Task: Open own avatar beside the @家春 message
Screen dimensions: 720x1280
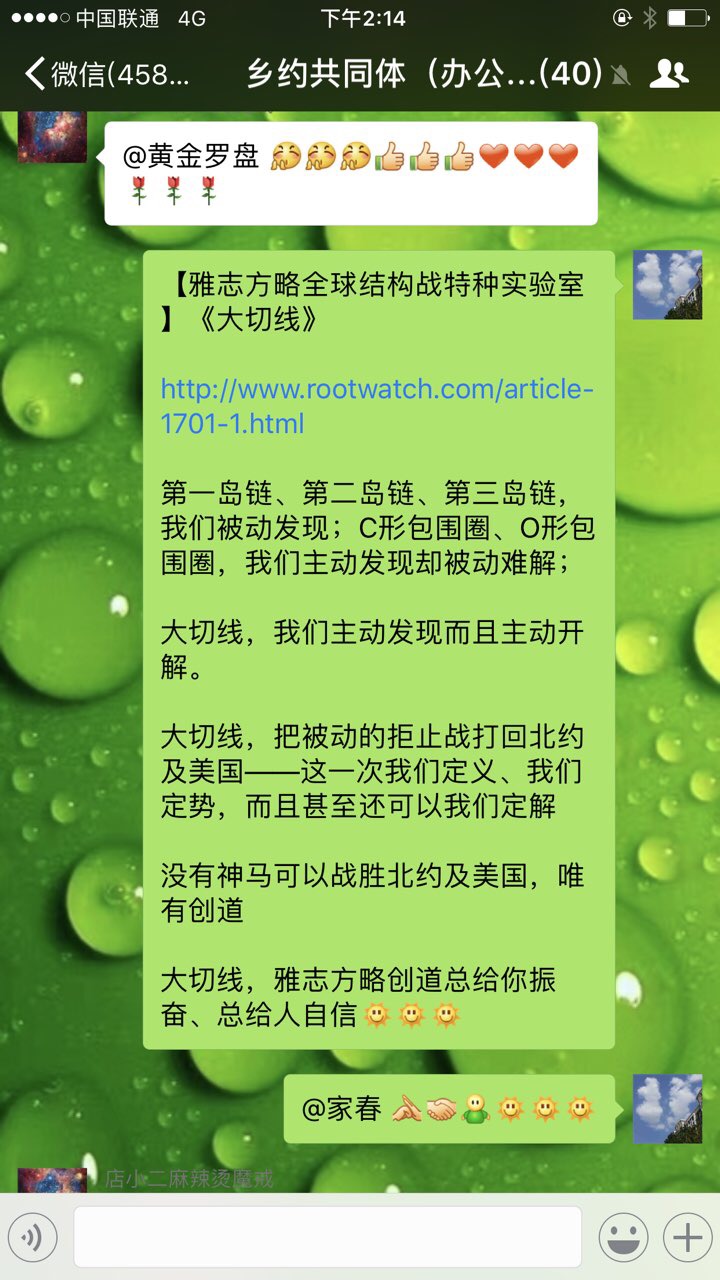Action: 667,1108
